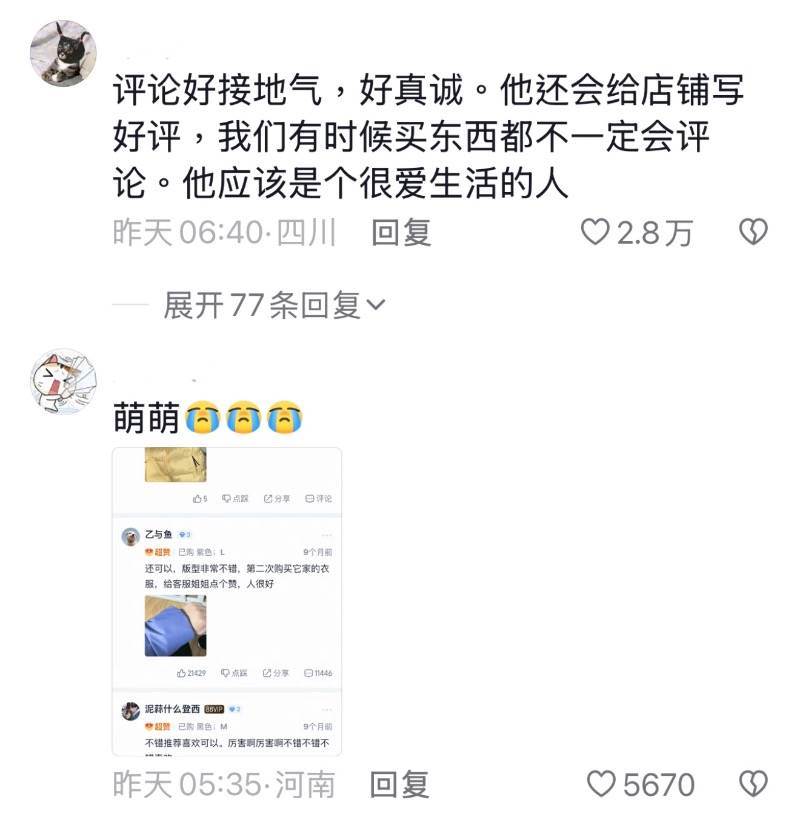Open the cat avatar of the Sichuan commenter
Screen dimensions: 800x817
[64, 53]
